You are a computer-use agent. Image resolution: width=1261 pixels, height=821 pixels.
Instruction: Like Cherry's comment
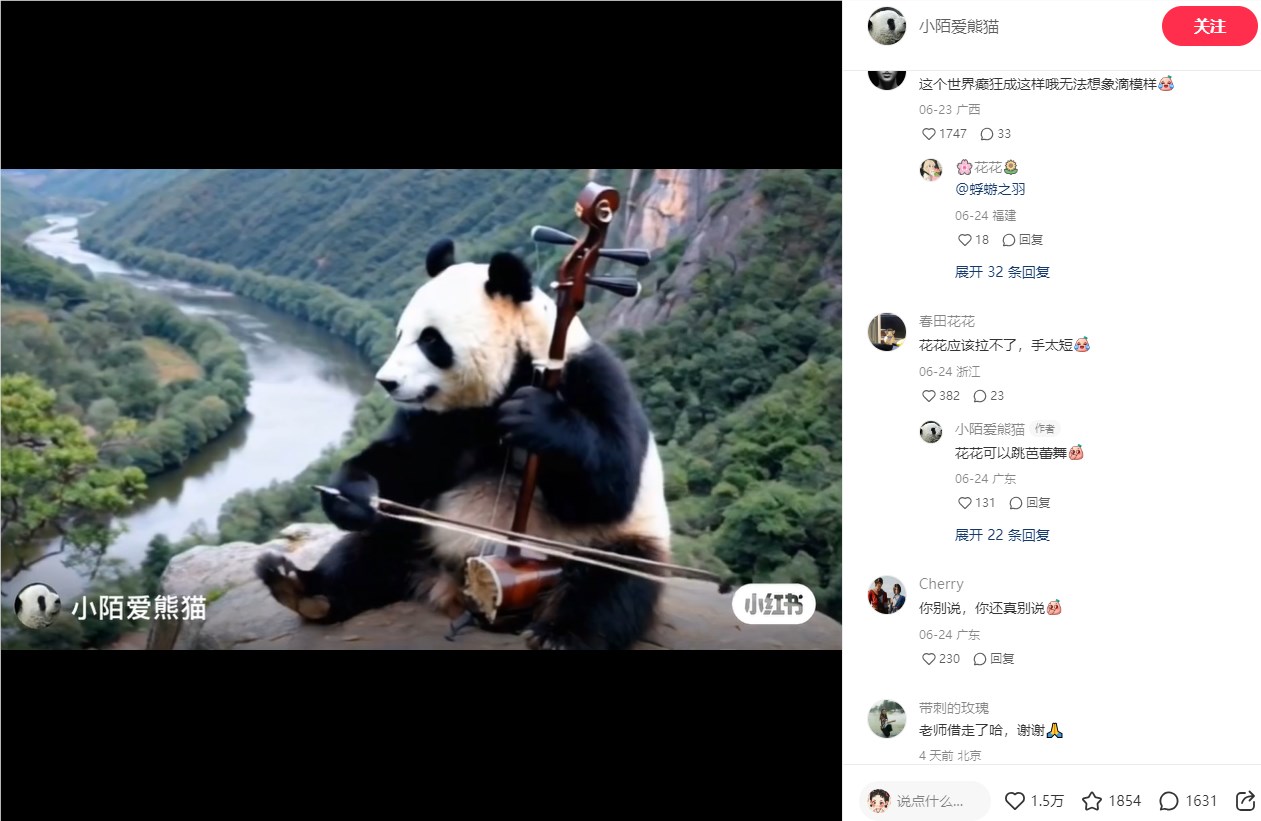929,659
